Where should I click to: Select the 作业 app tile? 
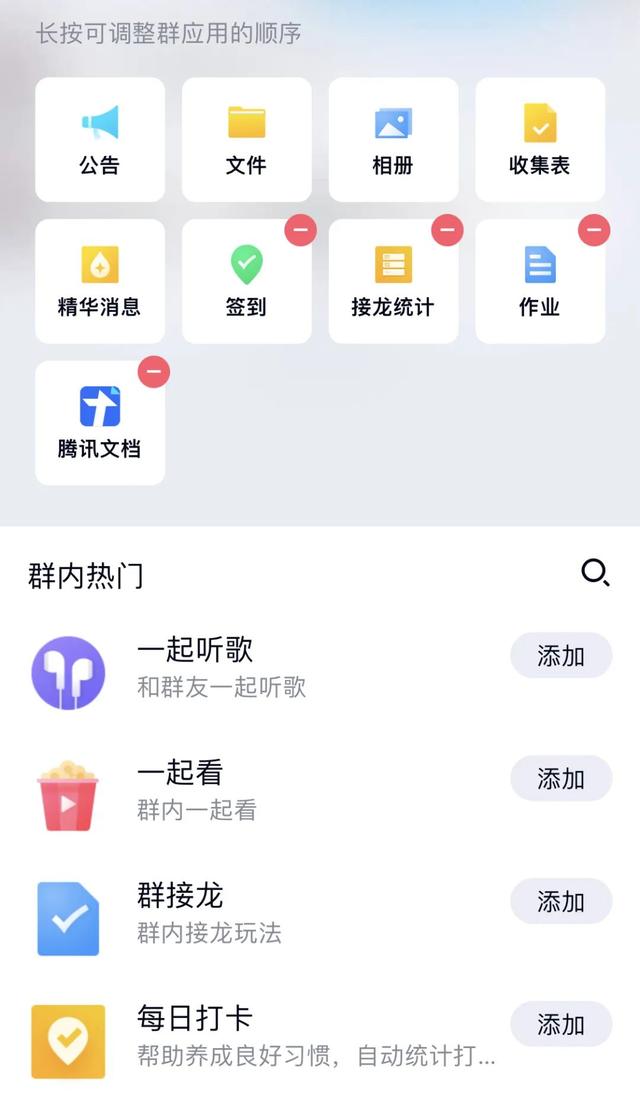[x=540, y=284]
